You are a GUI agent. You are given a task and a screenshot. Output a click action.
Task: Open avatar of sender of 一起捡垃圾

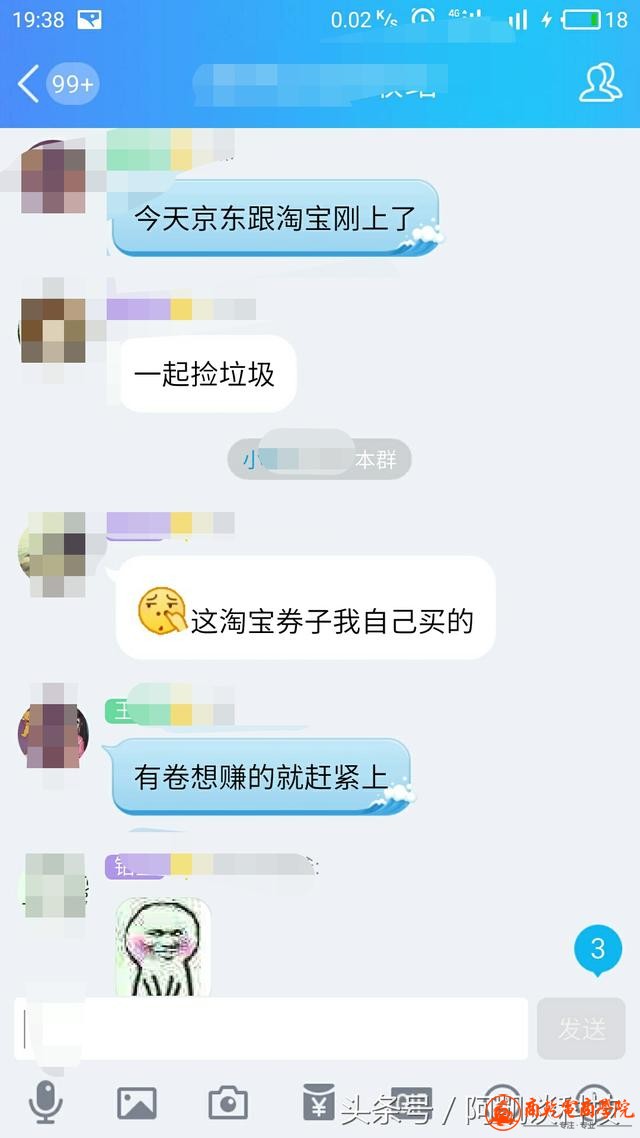pyautogui.click(x=53, y=330)
